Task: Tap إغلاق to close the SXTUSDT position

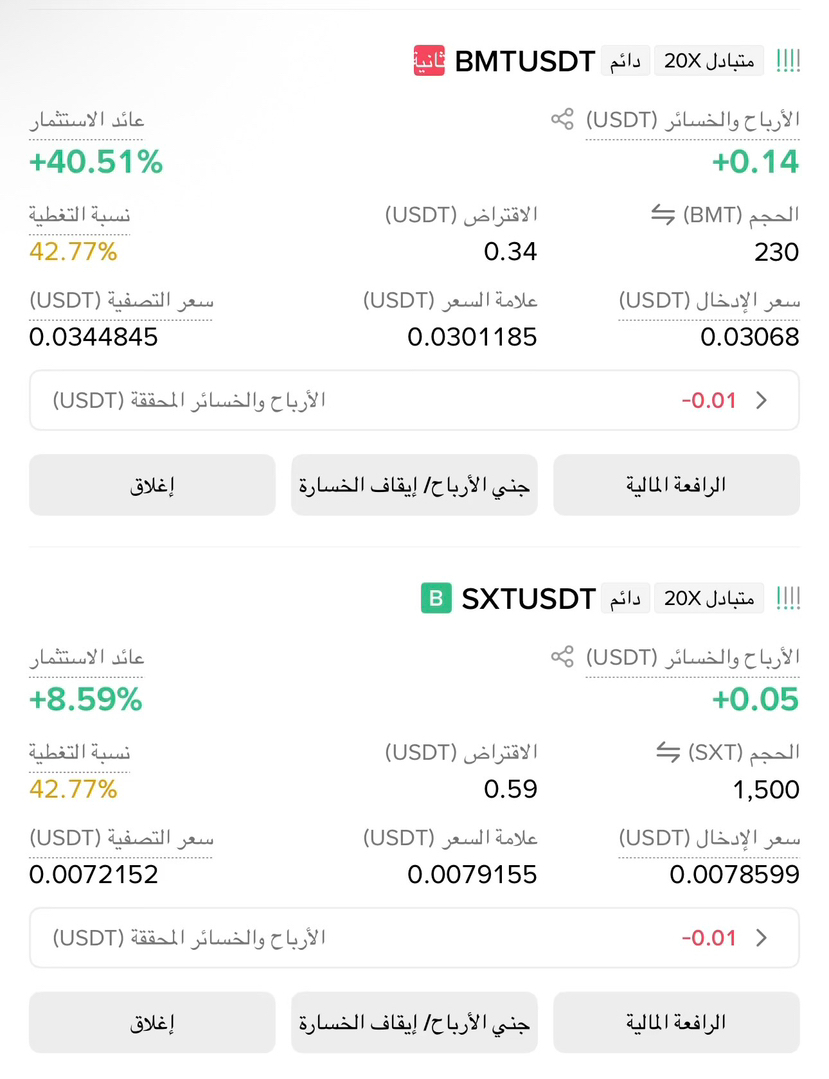Action: [x=152, y=1023]
